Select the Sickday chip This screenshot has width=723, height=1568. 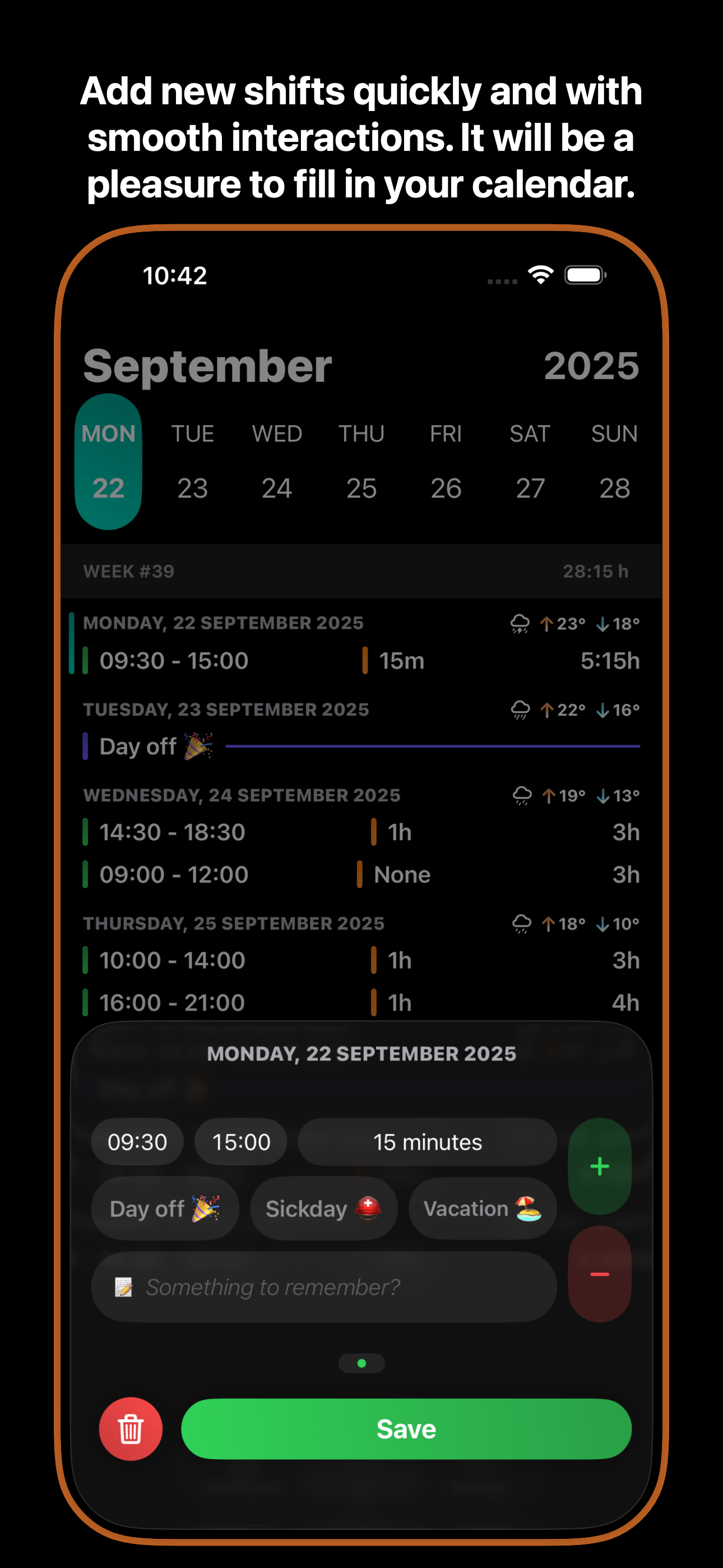pyautogui.click(x=323, y=1209)
